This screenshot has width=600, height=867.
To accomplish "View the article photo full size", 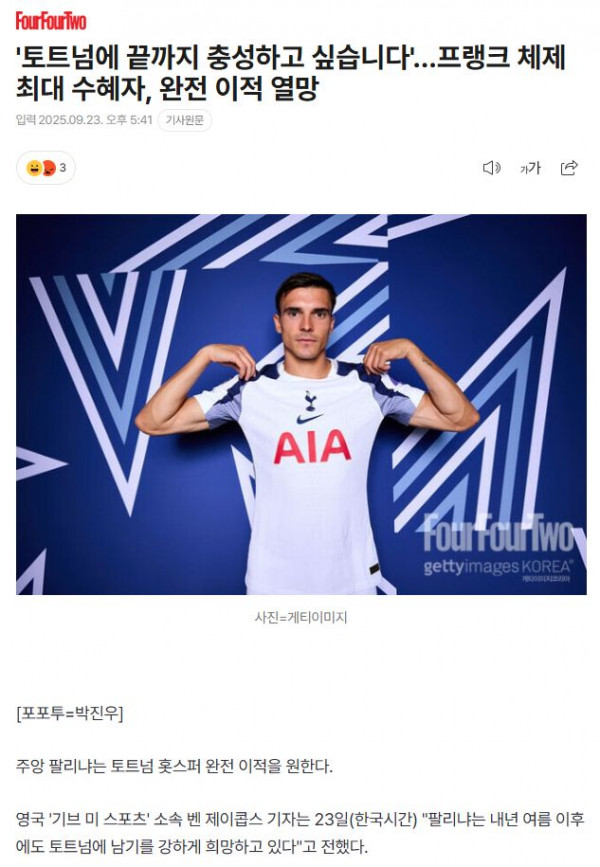I will 300,404.
